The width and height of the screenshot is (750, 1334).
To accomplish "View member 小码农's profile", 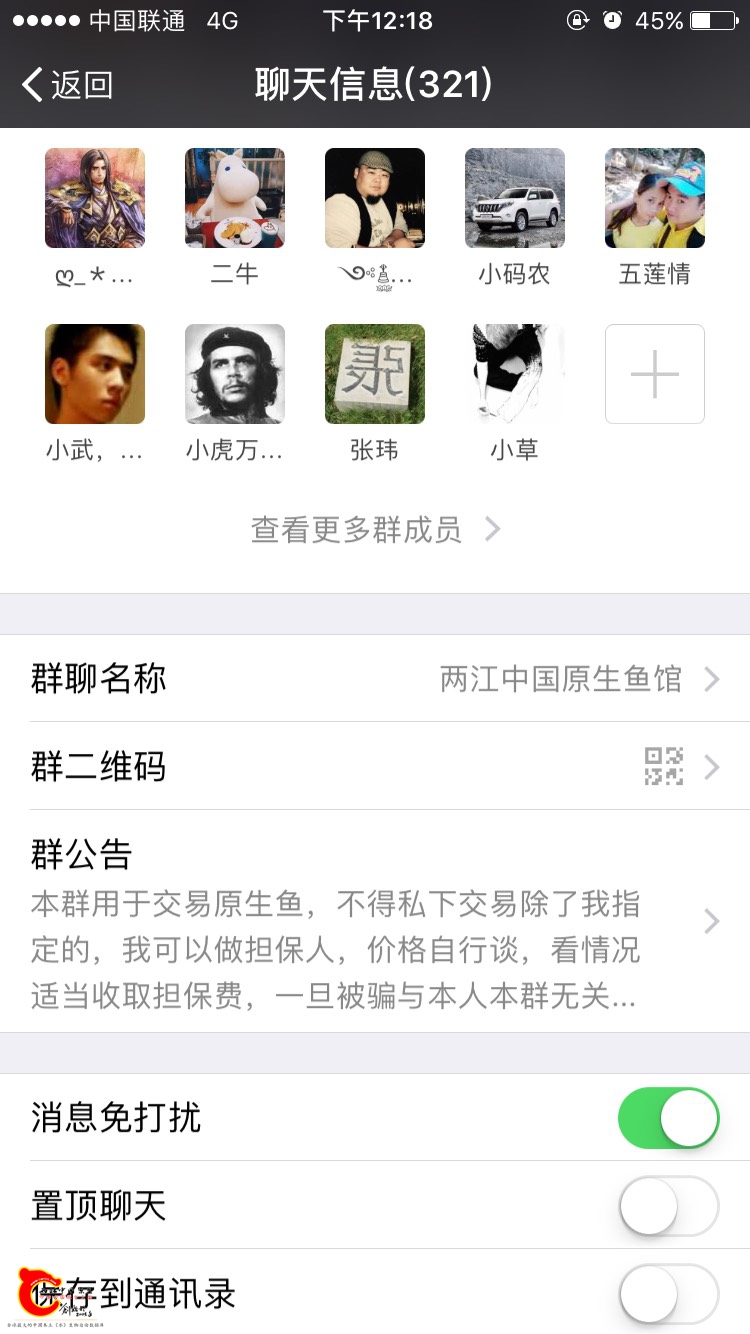I will pos(515,198).
